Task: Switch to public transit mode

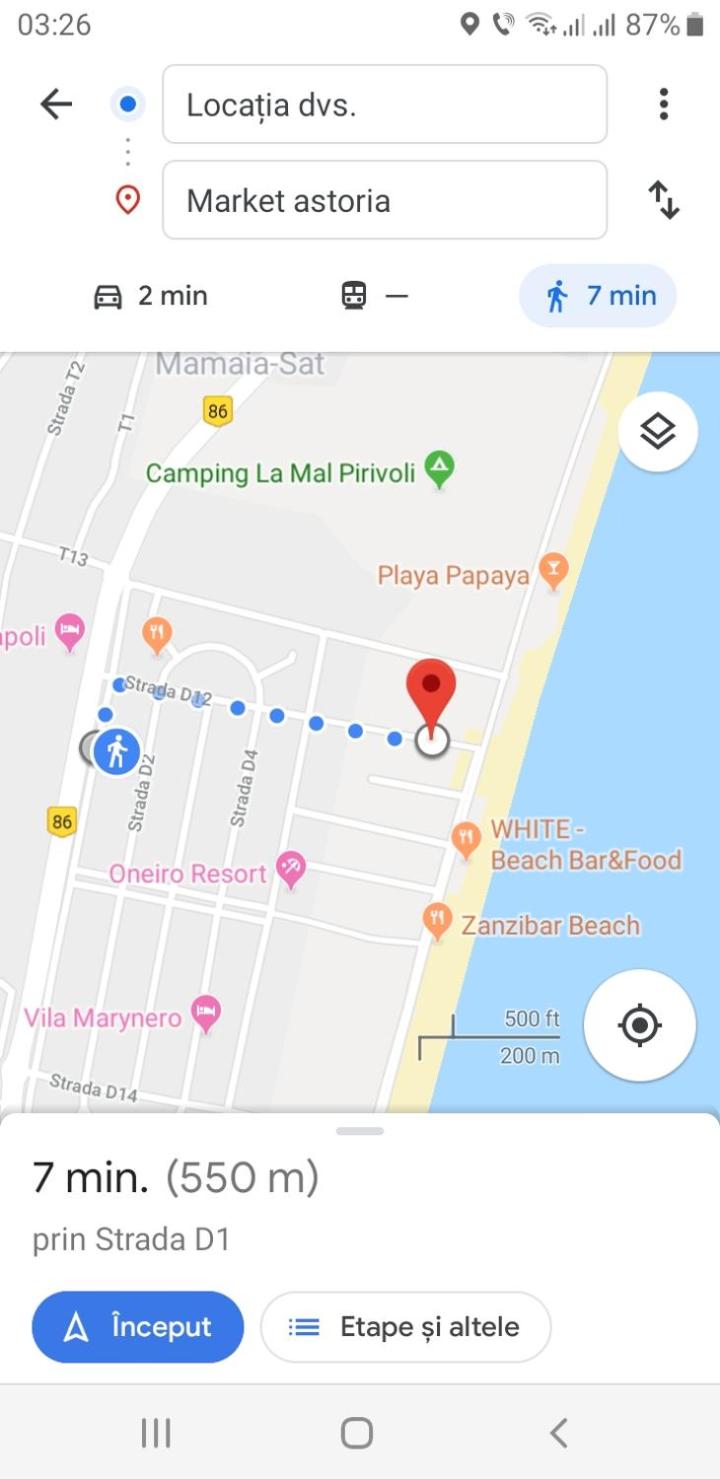Action: (375, 296)
